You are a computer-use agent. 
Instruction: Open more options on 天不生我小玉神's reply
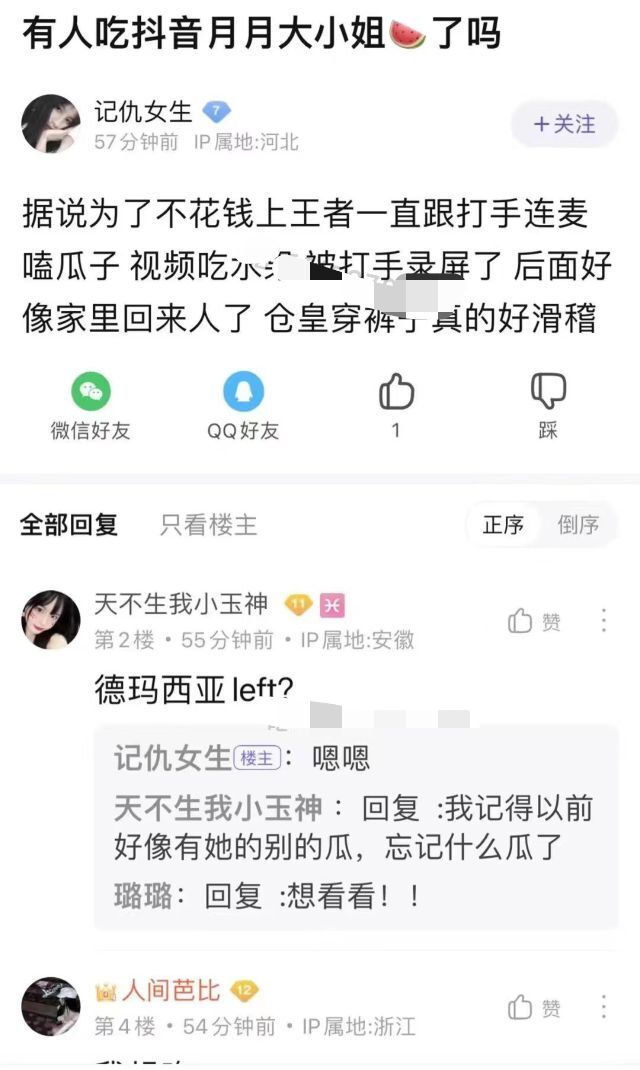604,621
